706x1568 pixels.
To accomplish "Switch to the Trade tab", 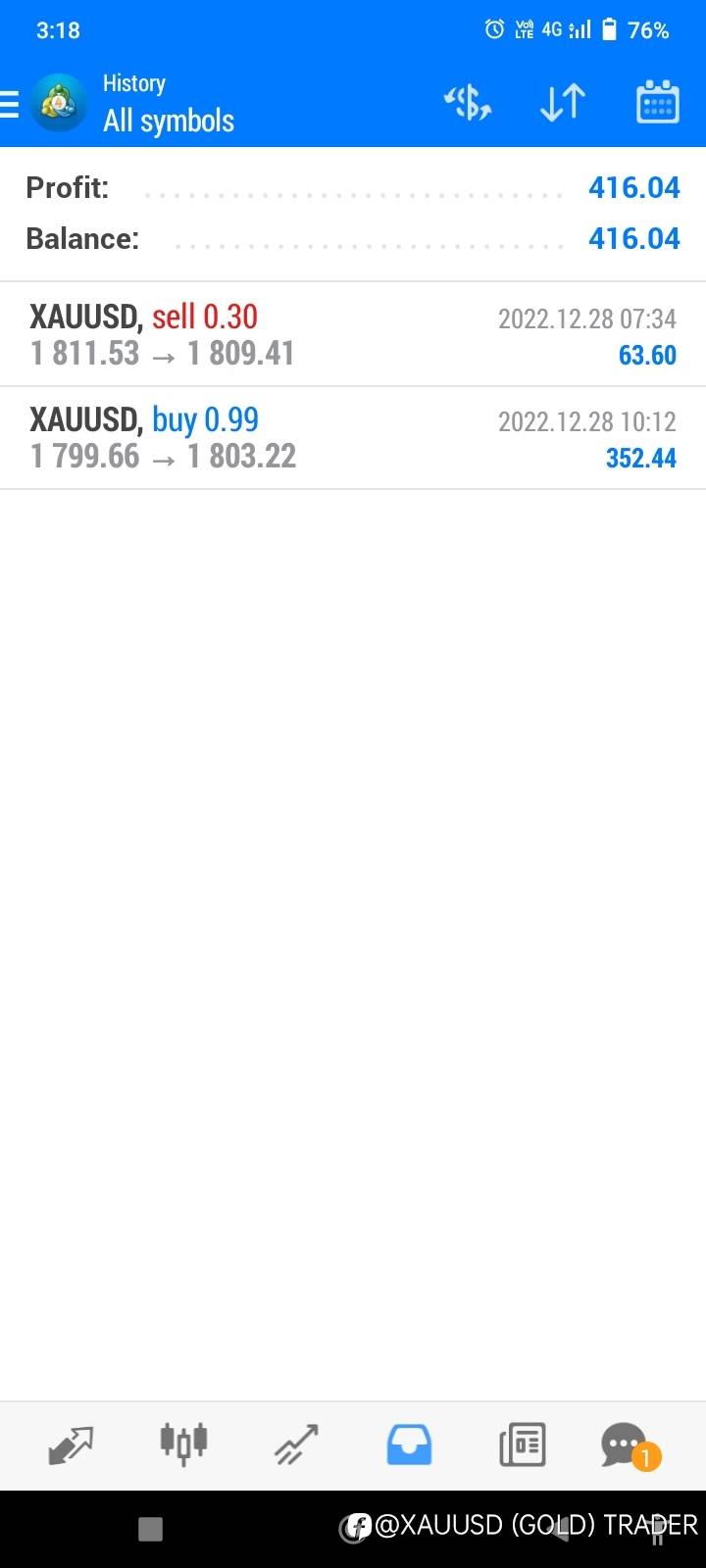I will coord(296,1445).
